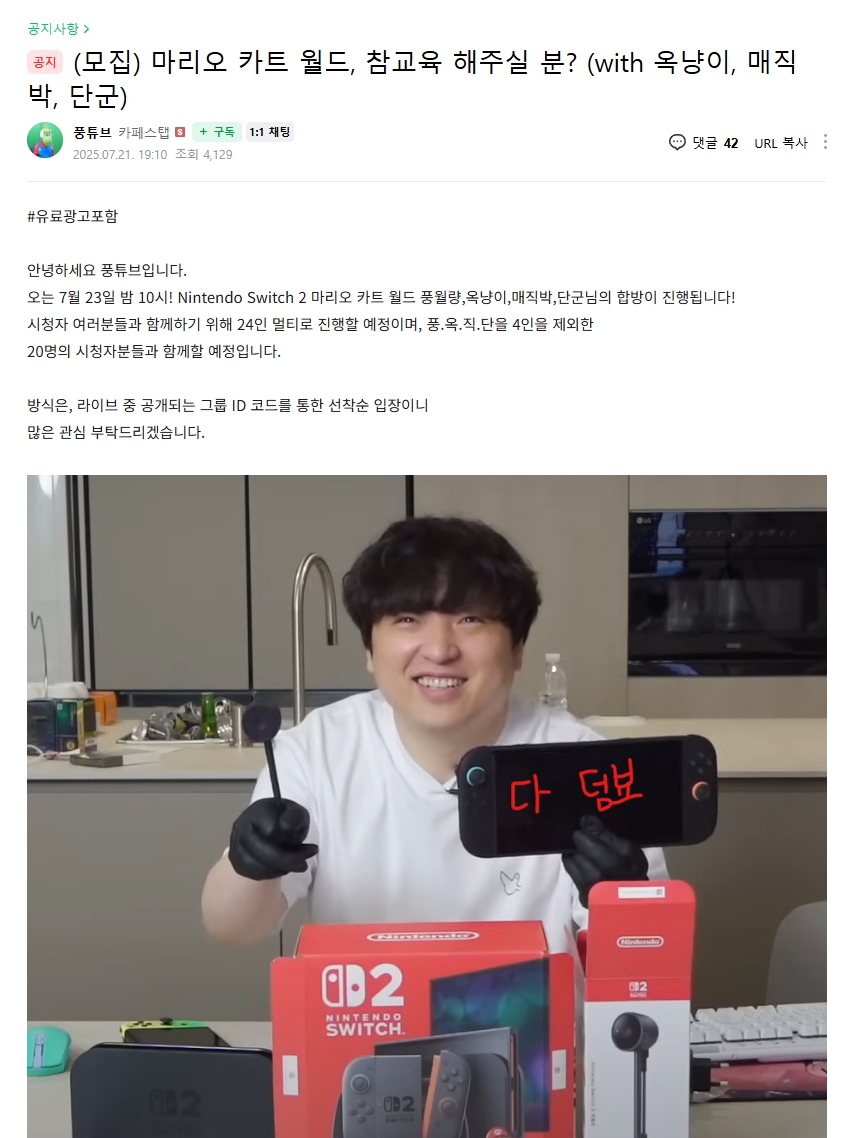The image size is (855, 1138).
Task: Copy the post link with URL 복사
Action: (780, 143)
